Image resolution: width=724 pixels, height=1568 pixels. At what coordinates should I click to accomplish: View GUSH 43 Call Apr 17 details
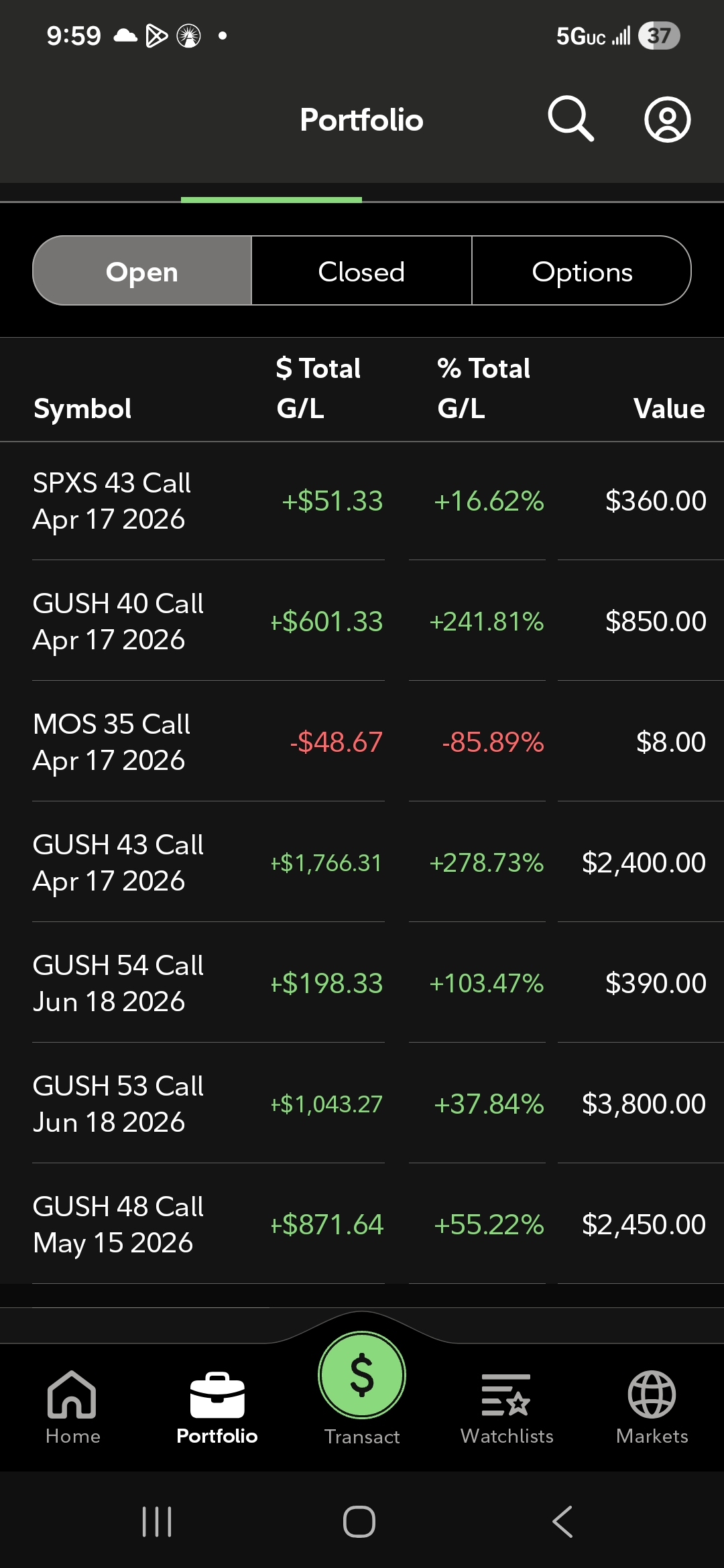tap(118, 863)
